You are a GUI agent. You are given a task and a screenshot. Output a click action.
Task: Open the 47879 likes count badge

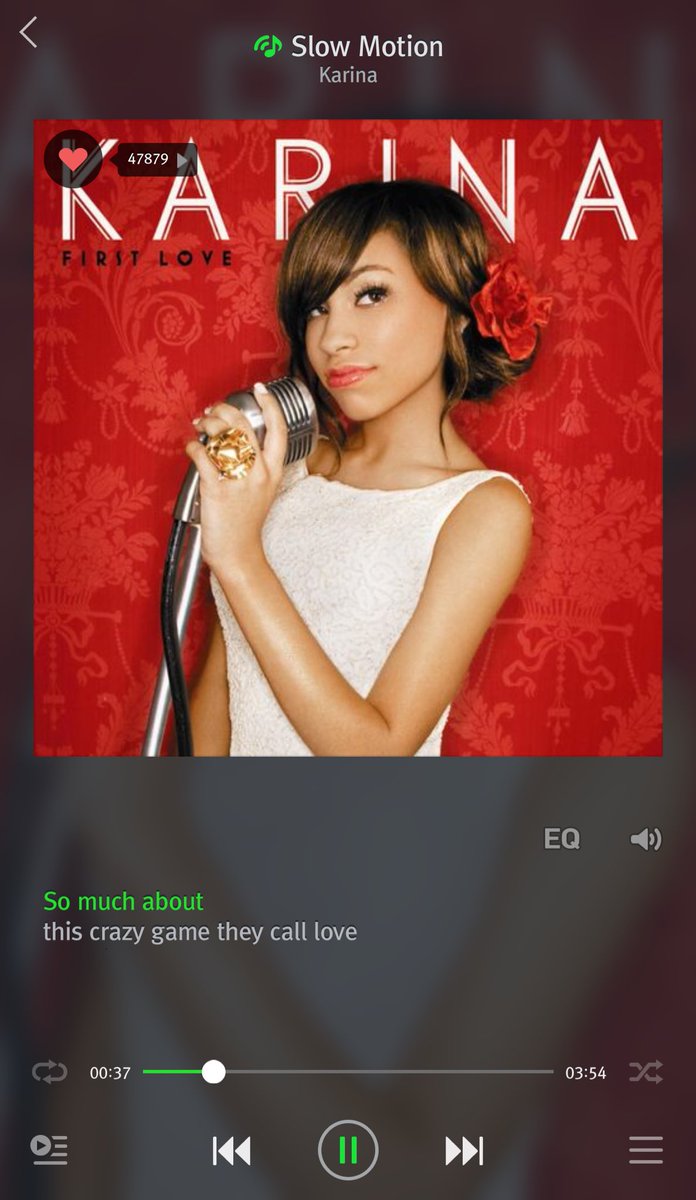click(x=156, y=159)
